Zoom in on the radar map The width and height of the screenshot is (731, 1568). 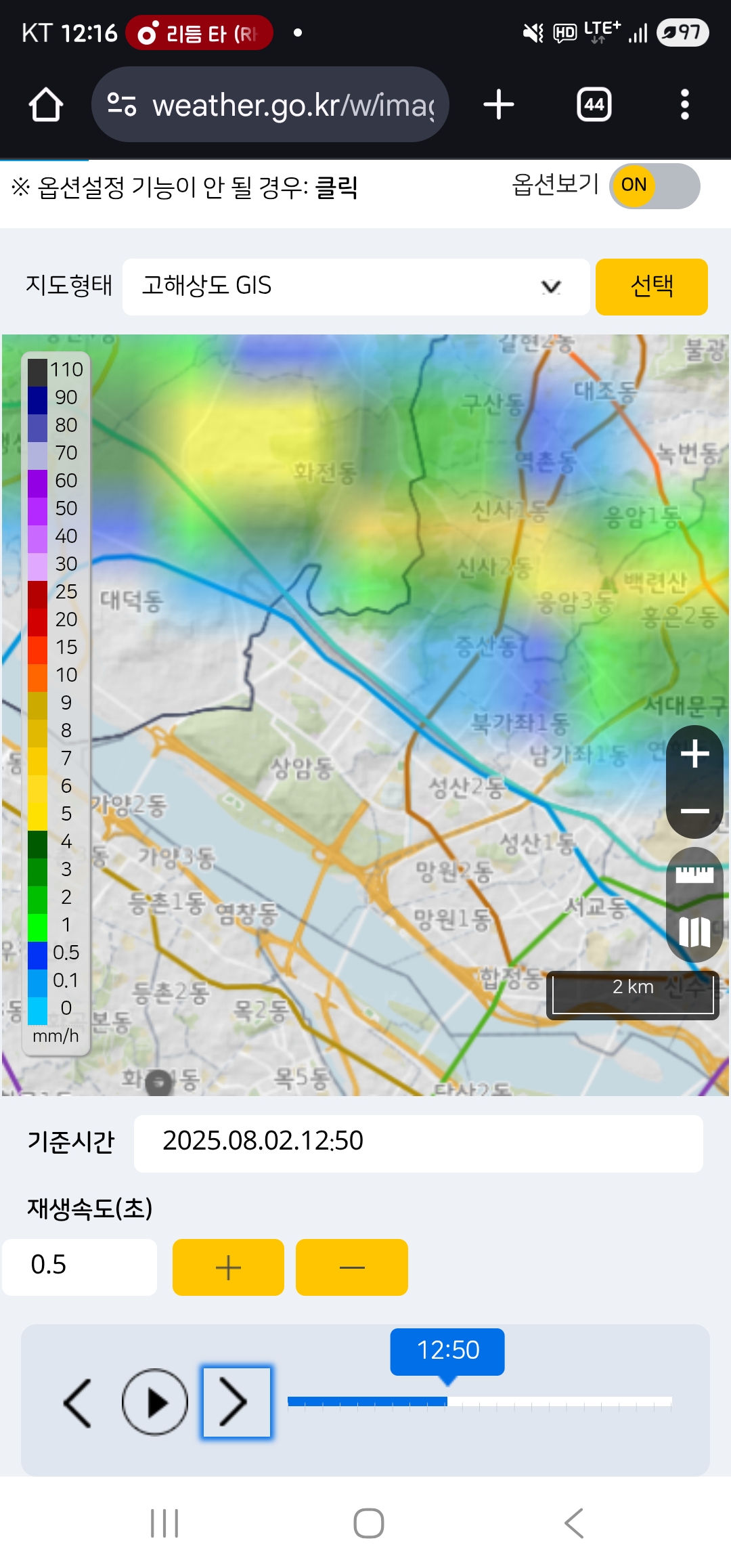pyautogui.click(x=695, y=754)
